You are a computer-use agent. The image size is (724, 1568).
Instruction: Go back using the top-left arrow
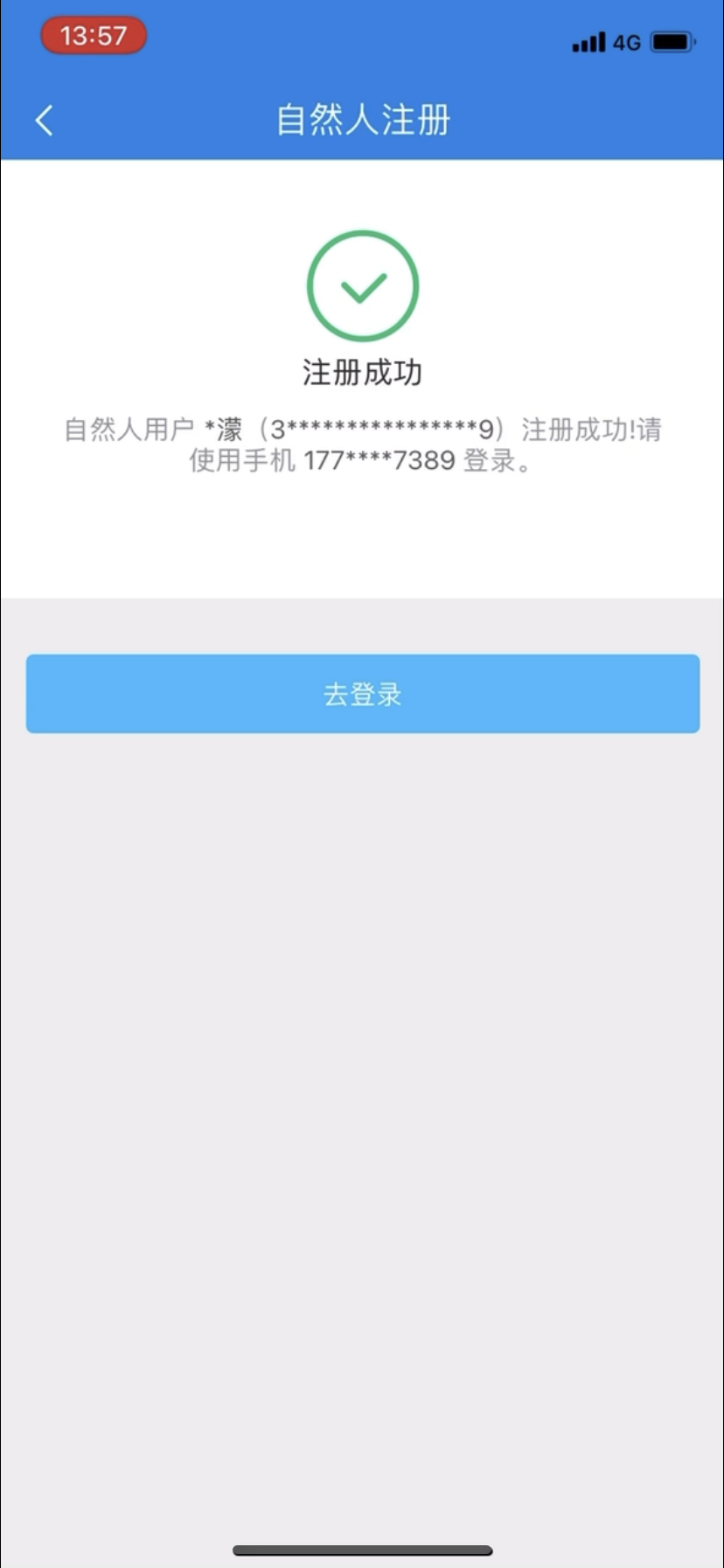pos(45,120)
